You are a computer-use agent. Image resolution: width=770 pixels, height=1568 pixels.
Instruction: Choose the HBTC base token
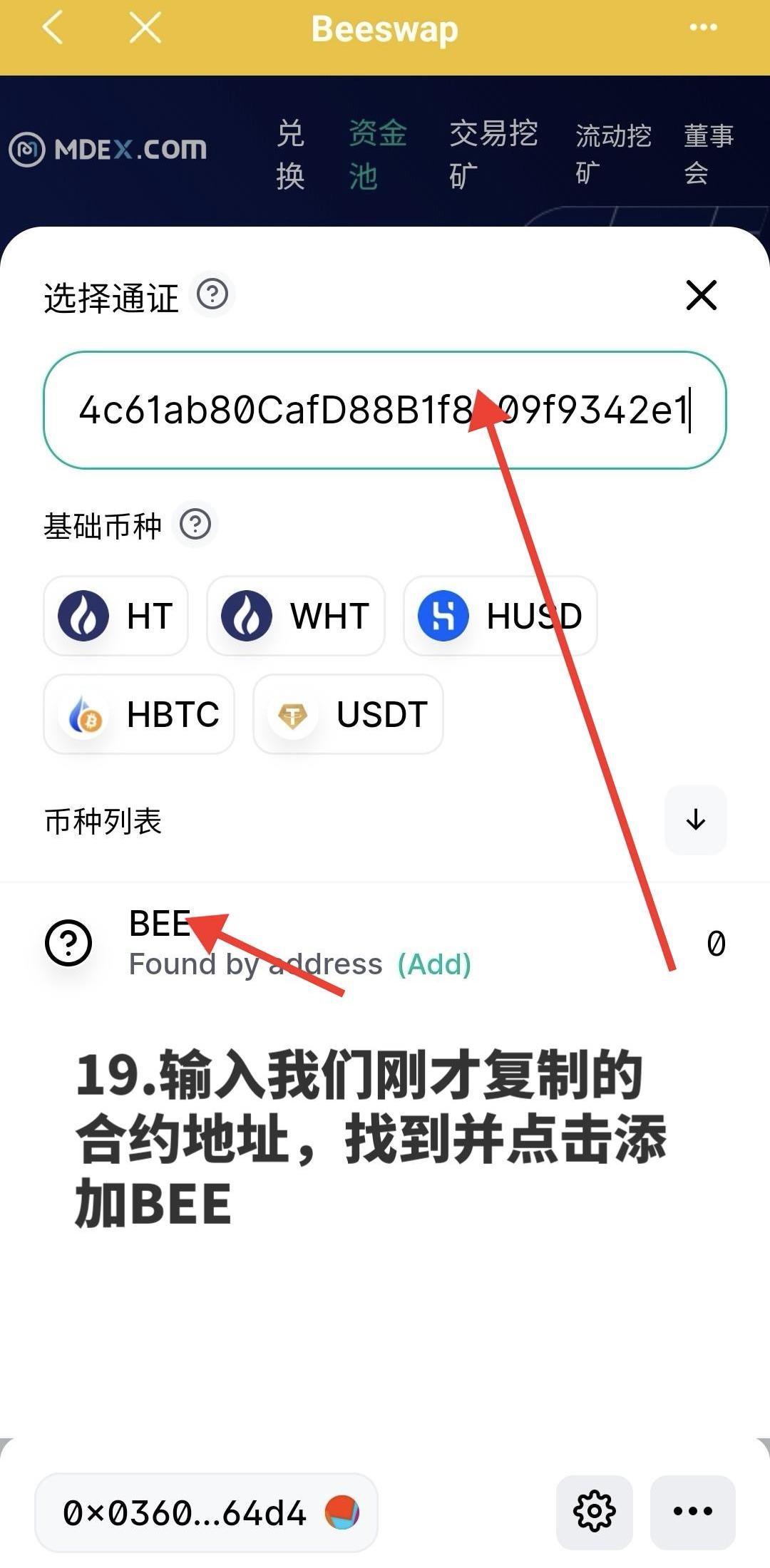click(x=139, y=714)
